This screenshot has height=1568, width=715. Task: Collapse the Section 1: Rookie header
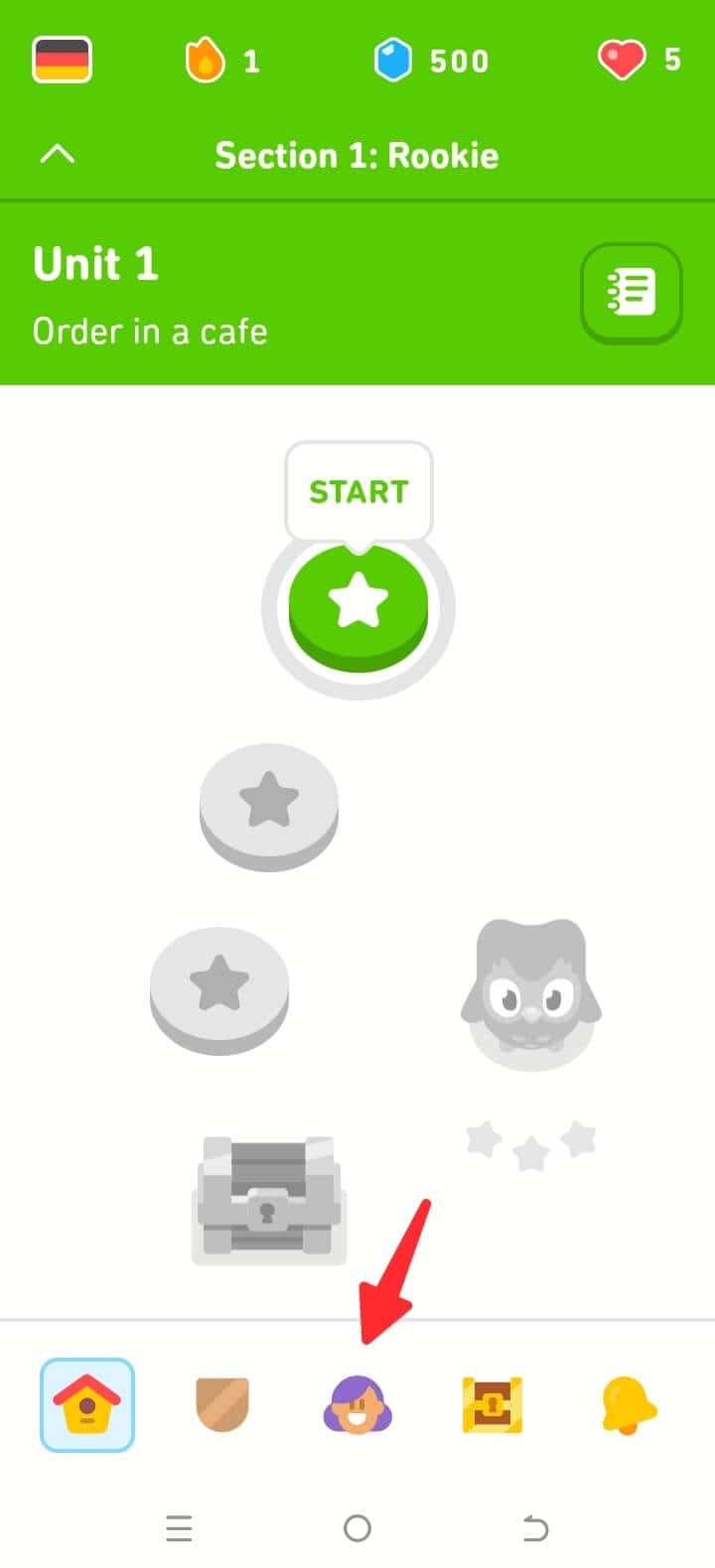coord(58,155)
